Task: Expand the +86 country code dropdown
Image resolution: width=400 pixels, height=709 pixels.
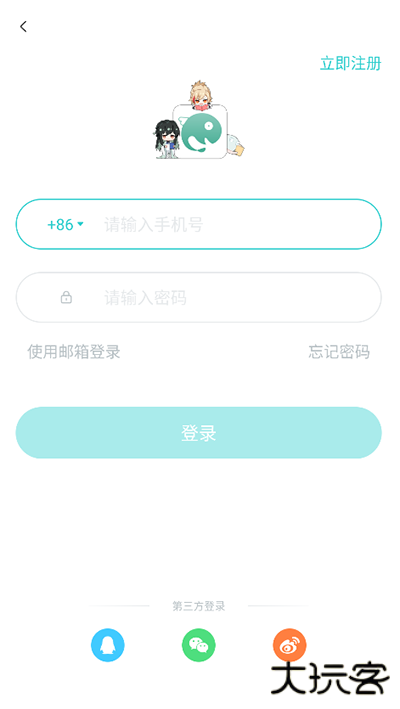Action: pos(66,224)
